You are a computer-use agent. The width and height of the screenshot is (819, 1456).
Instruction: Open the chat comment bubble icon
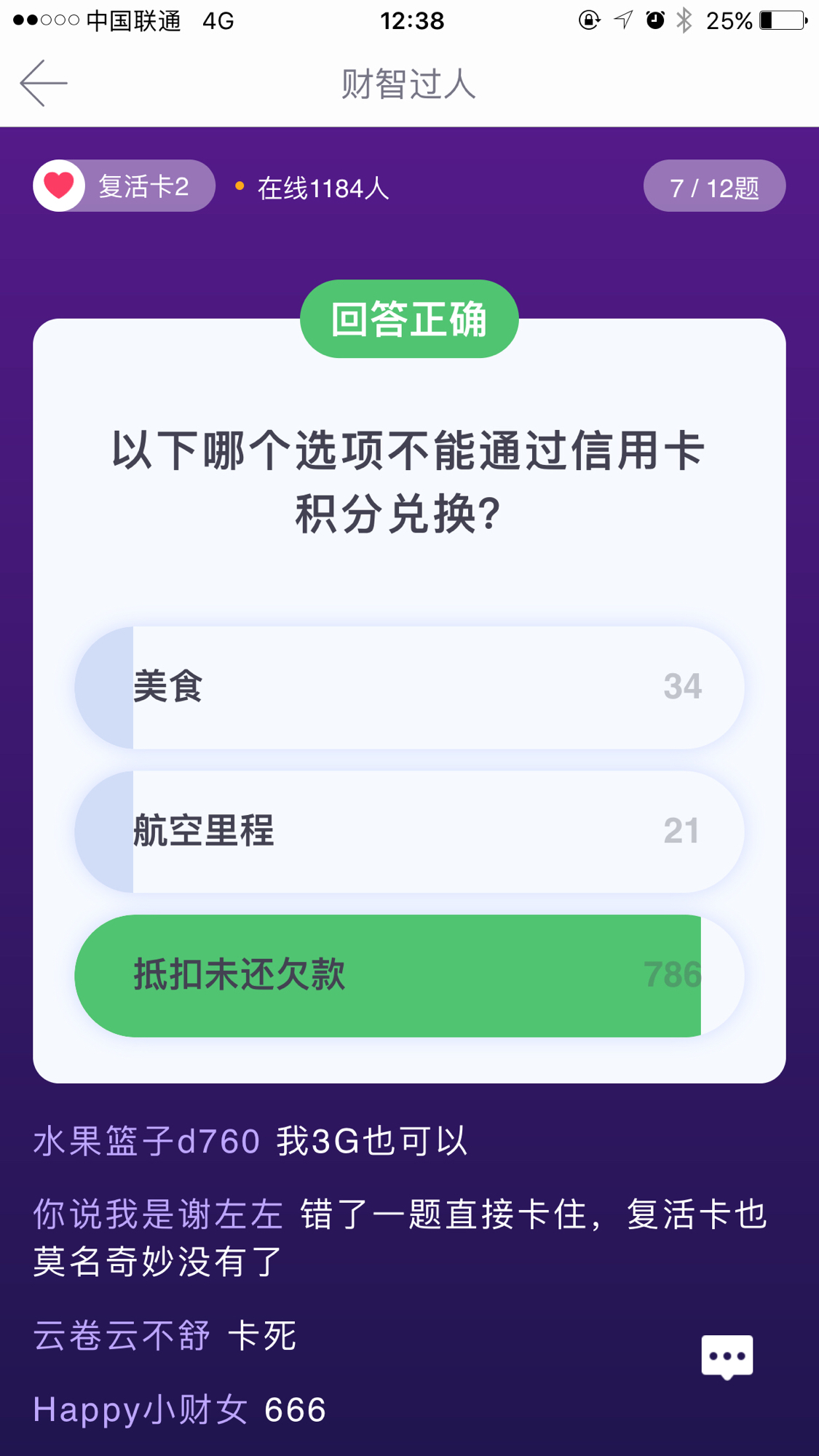(727, 1356)
